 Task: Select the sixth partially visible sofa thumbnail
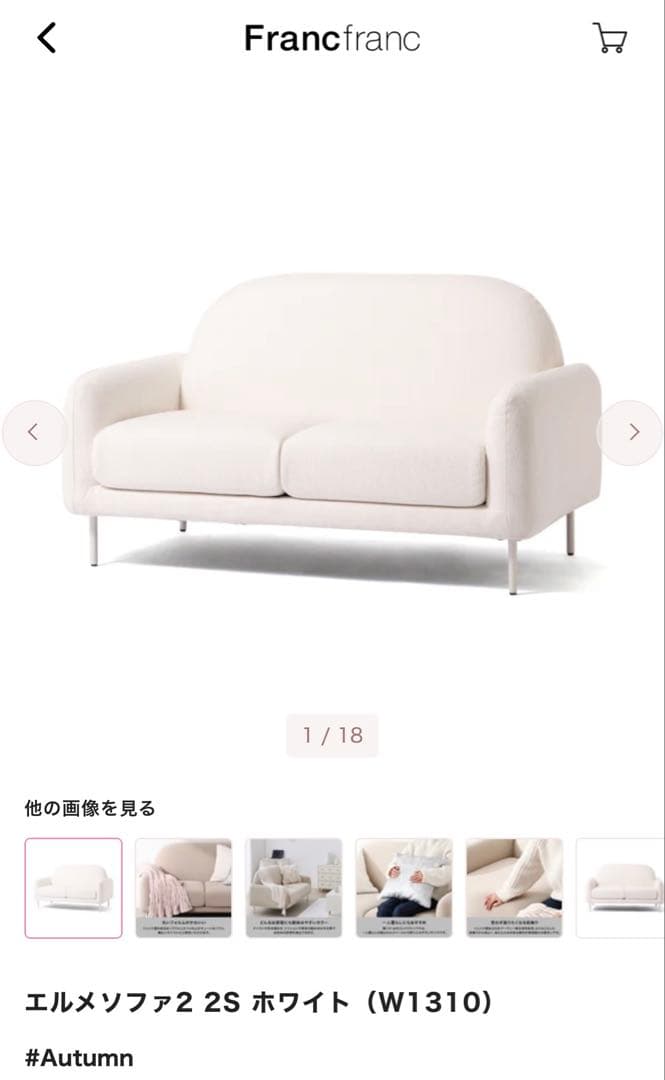622,888
